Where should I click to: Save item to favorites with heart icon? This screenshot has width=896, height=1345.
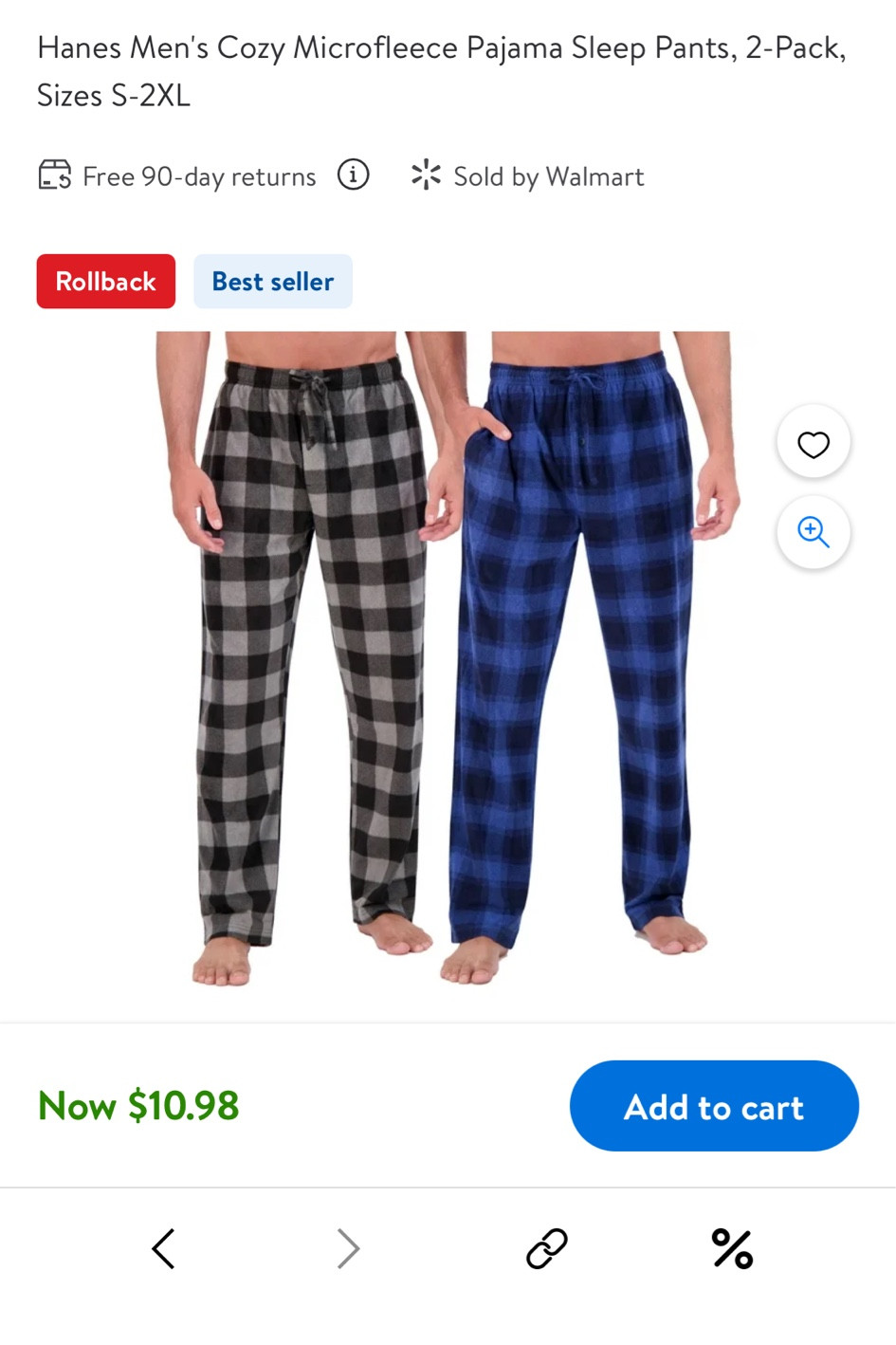click(x=813, y=443)
